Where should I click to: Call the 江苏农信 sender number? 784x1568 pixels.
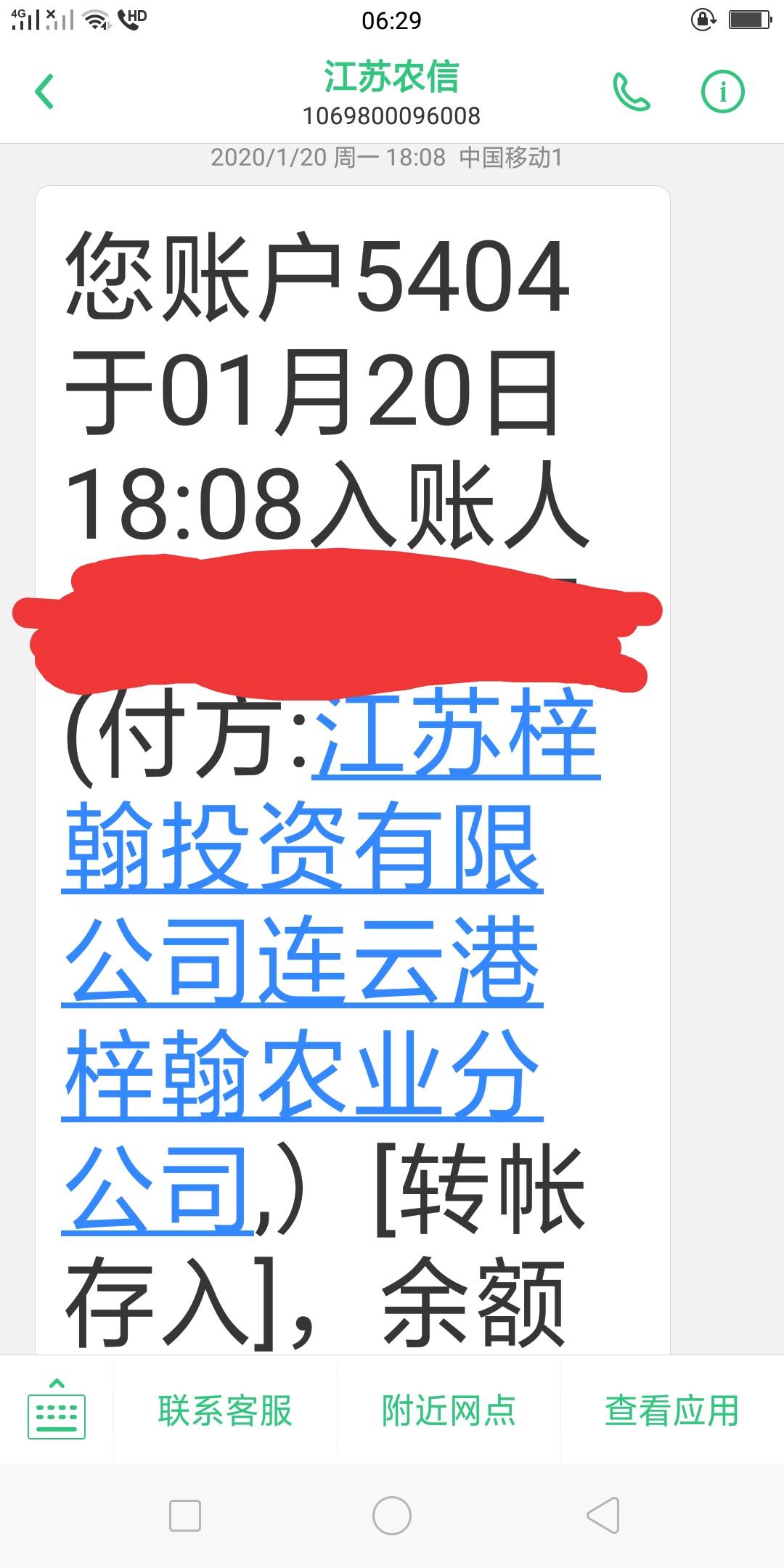(x=631, y=92)
